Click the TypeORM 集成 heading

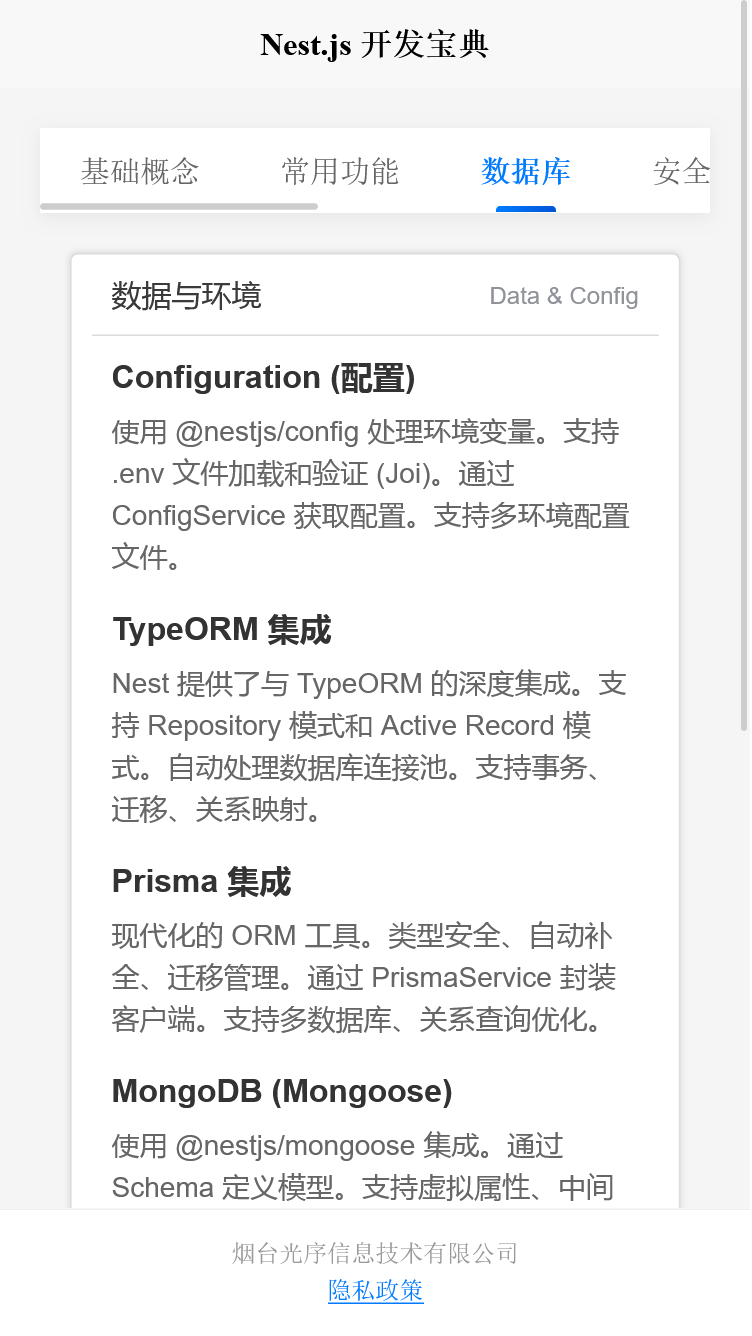pyautogui.click(x=222, y=630)
